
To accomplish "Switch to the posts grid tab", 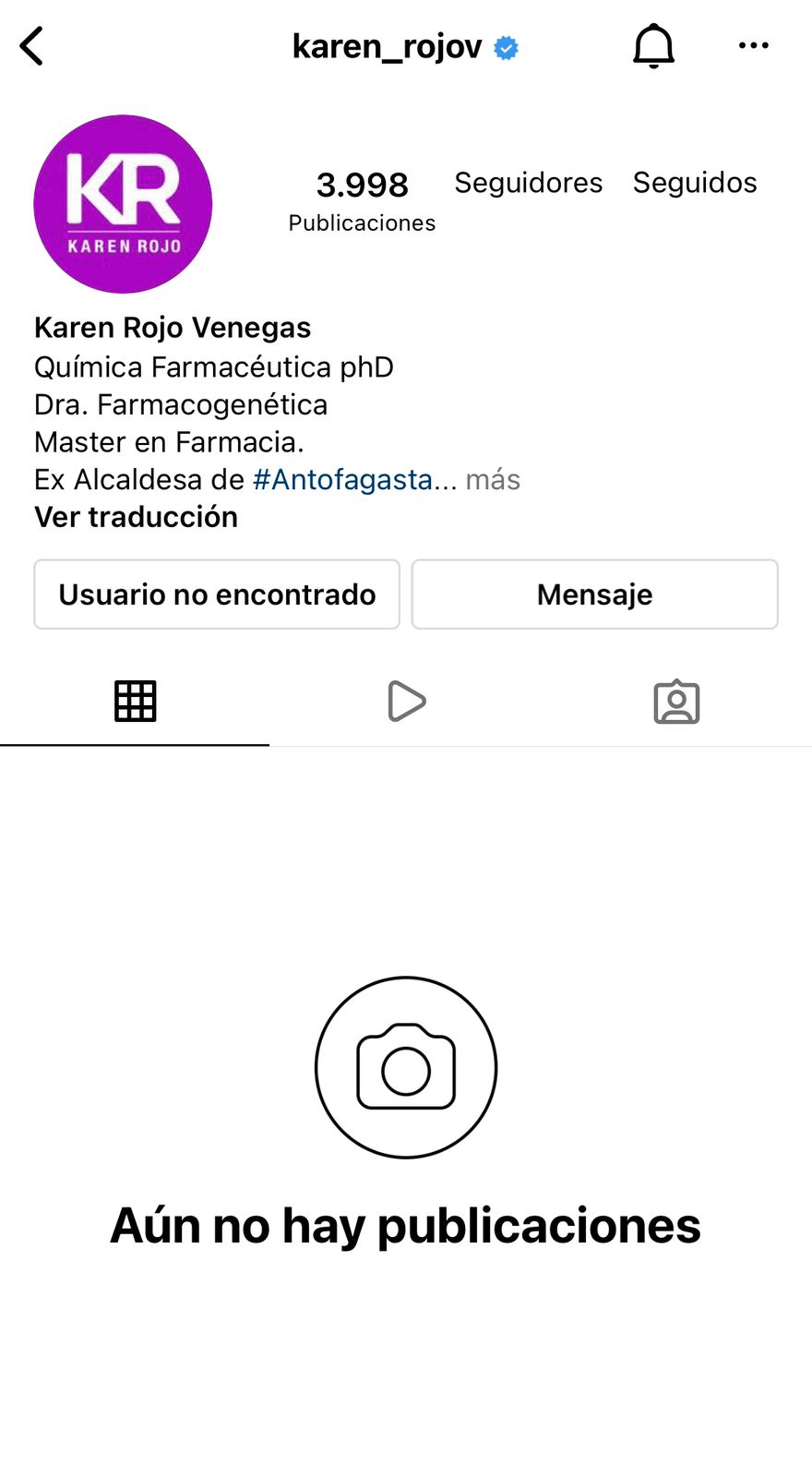I will [x=135, y=702].
